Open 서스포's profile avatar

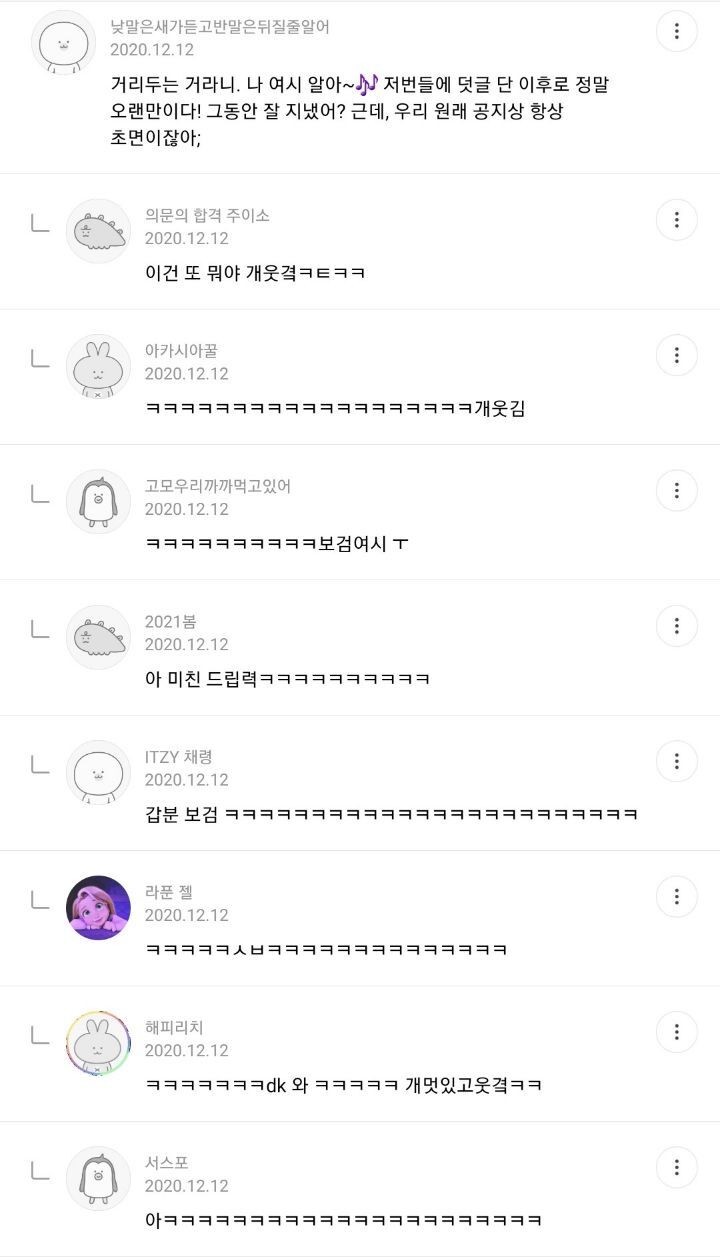pyautogui.click(x=98, y=1178)
